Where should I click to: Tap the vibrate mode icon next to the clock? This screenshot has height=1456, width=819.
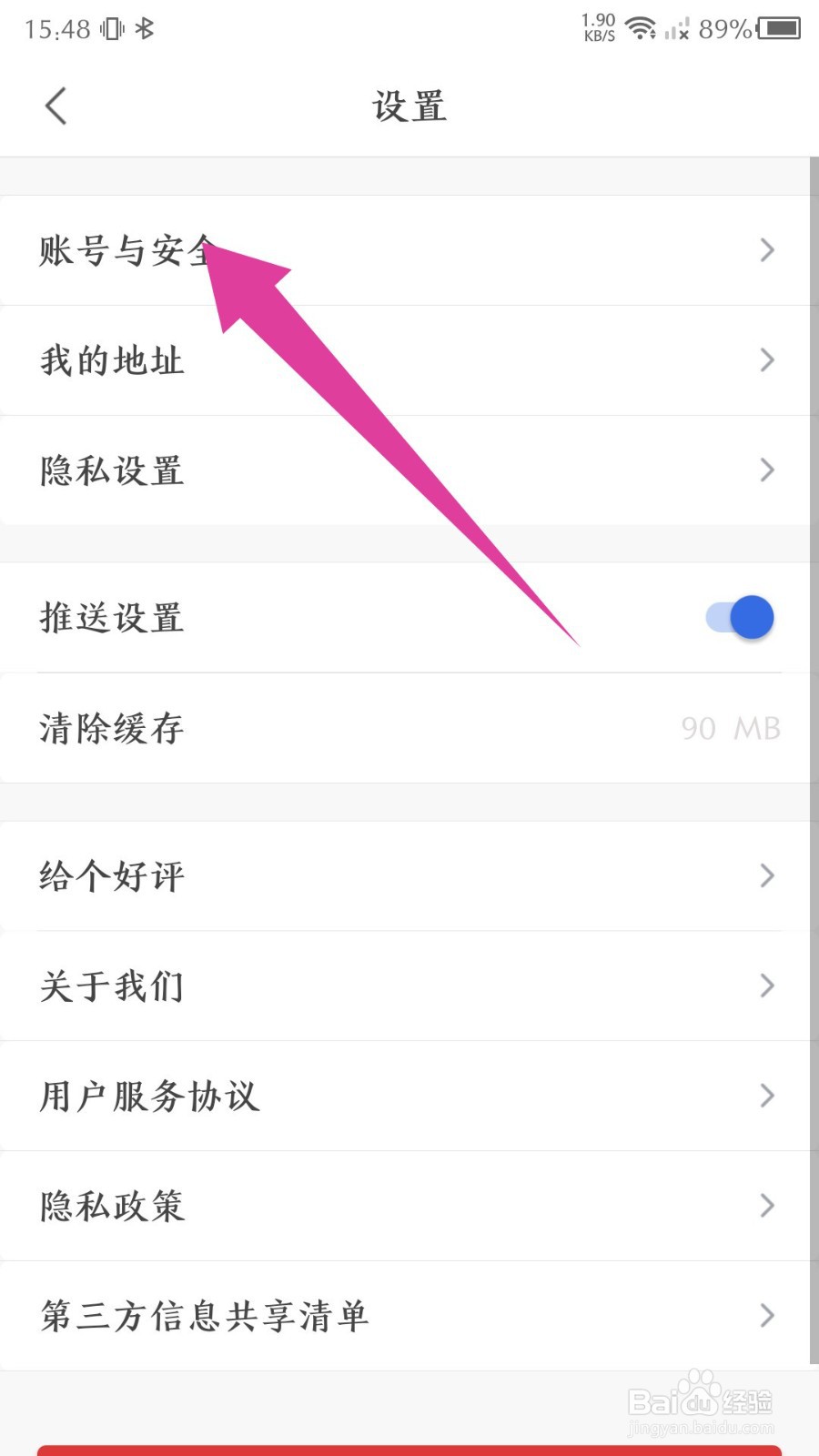[x=111, y=28]
